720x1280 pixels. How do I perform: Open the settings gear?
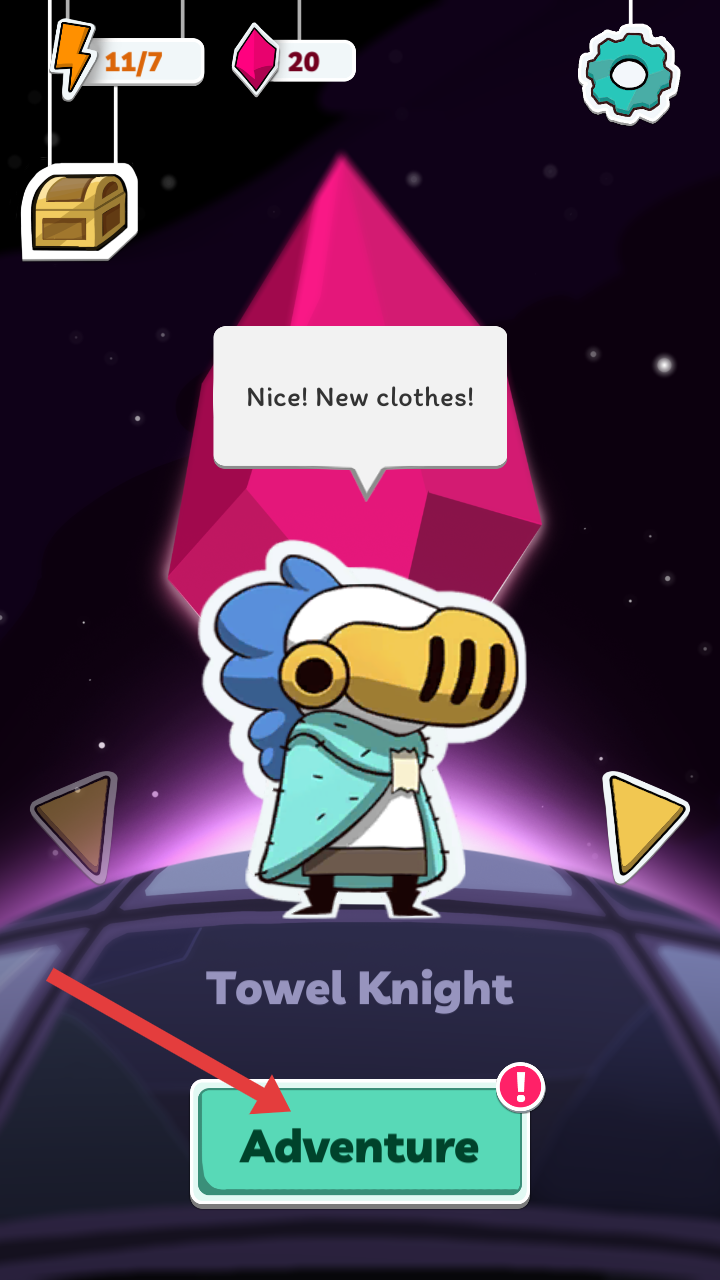pyautogui.click(x=629, y=72)
